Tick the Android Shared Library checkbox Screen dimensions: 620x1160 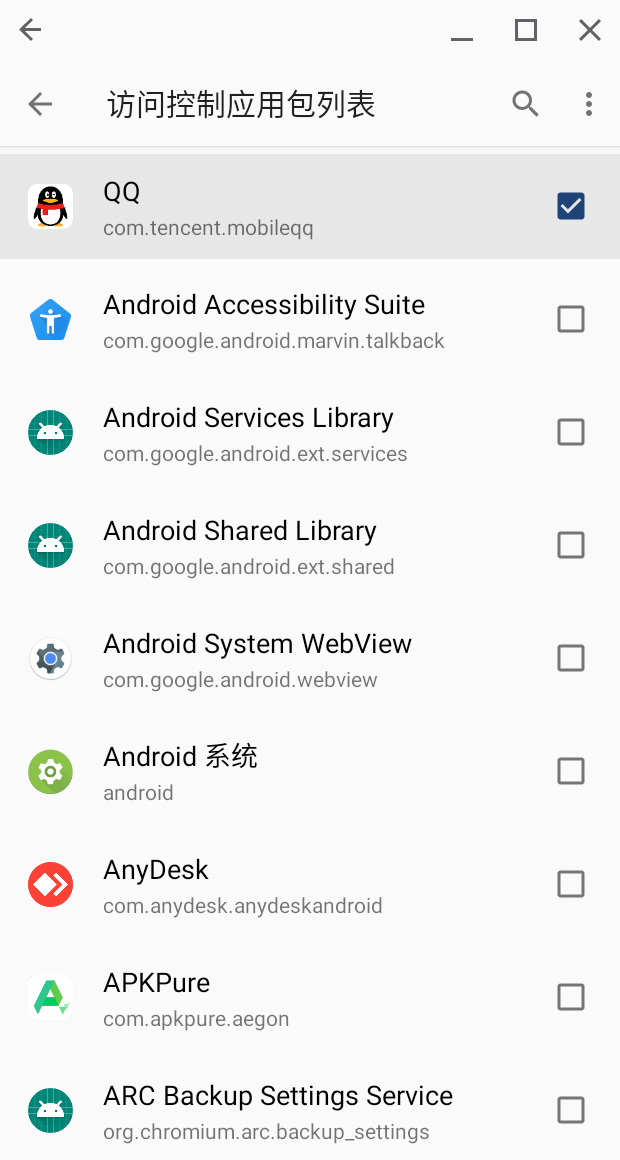571,545
